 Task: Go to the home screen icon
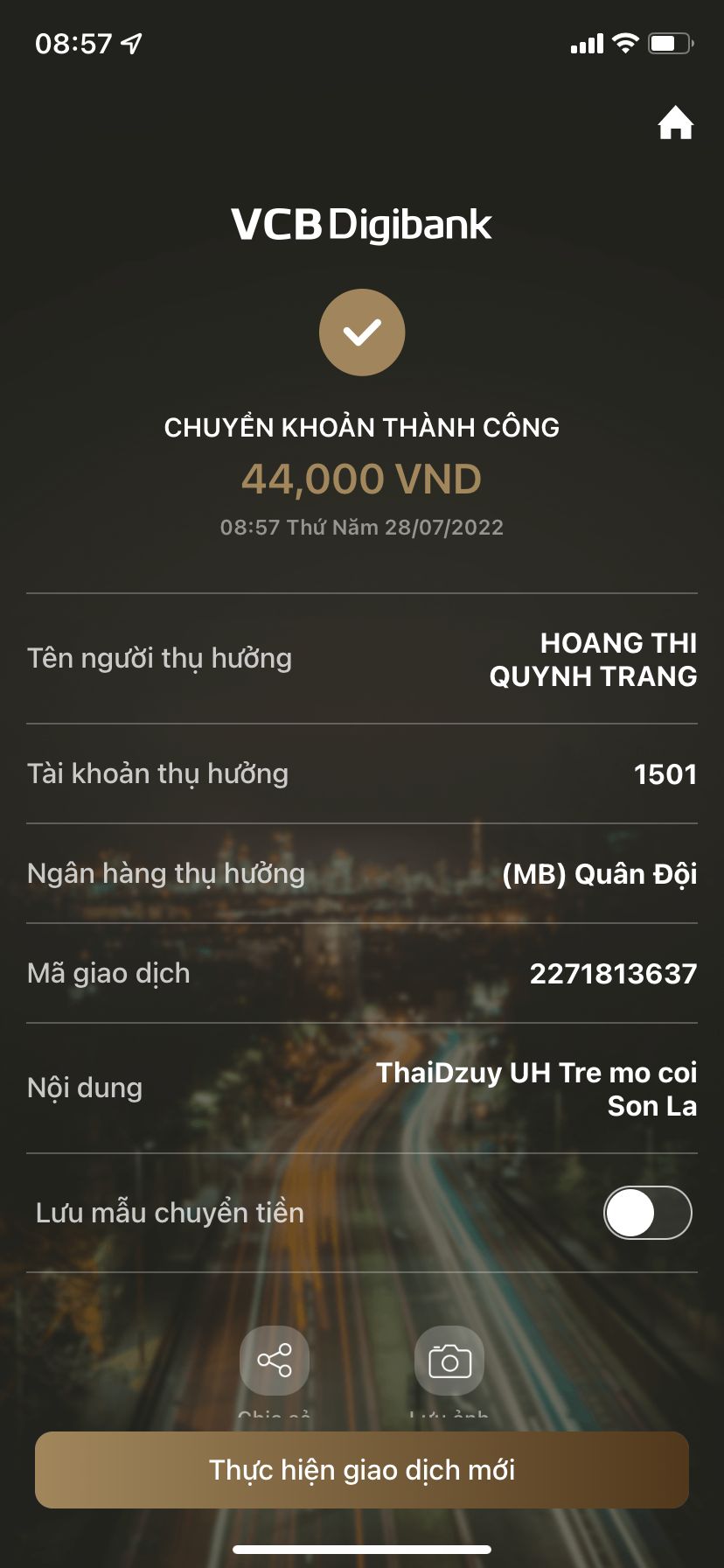point(675,123)
